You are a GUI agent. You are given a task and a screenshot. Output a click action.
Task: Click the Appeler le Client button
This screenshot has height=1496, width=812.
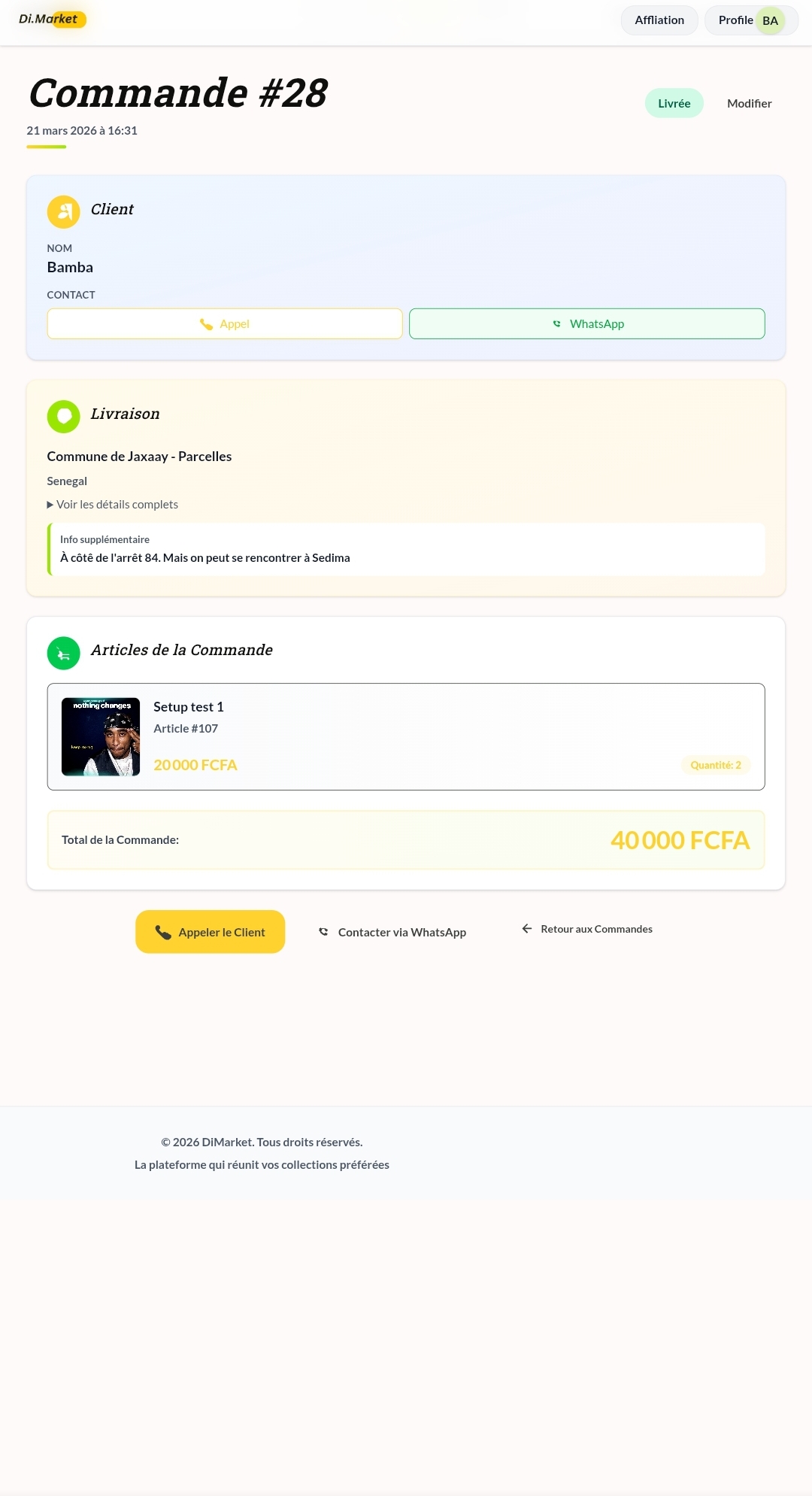[210, 932]
